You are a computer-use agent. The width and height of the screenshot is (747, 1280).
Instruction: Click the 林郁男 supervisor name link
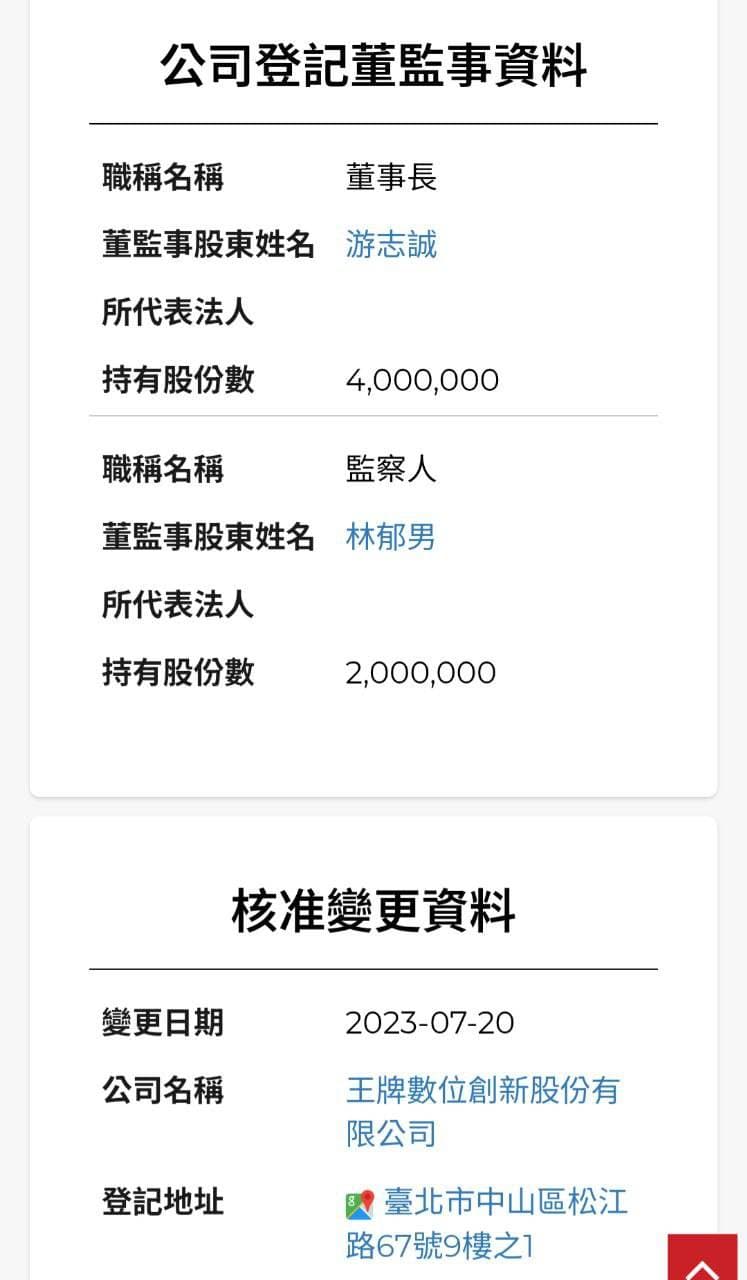(390, 538)
